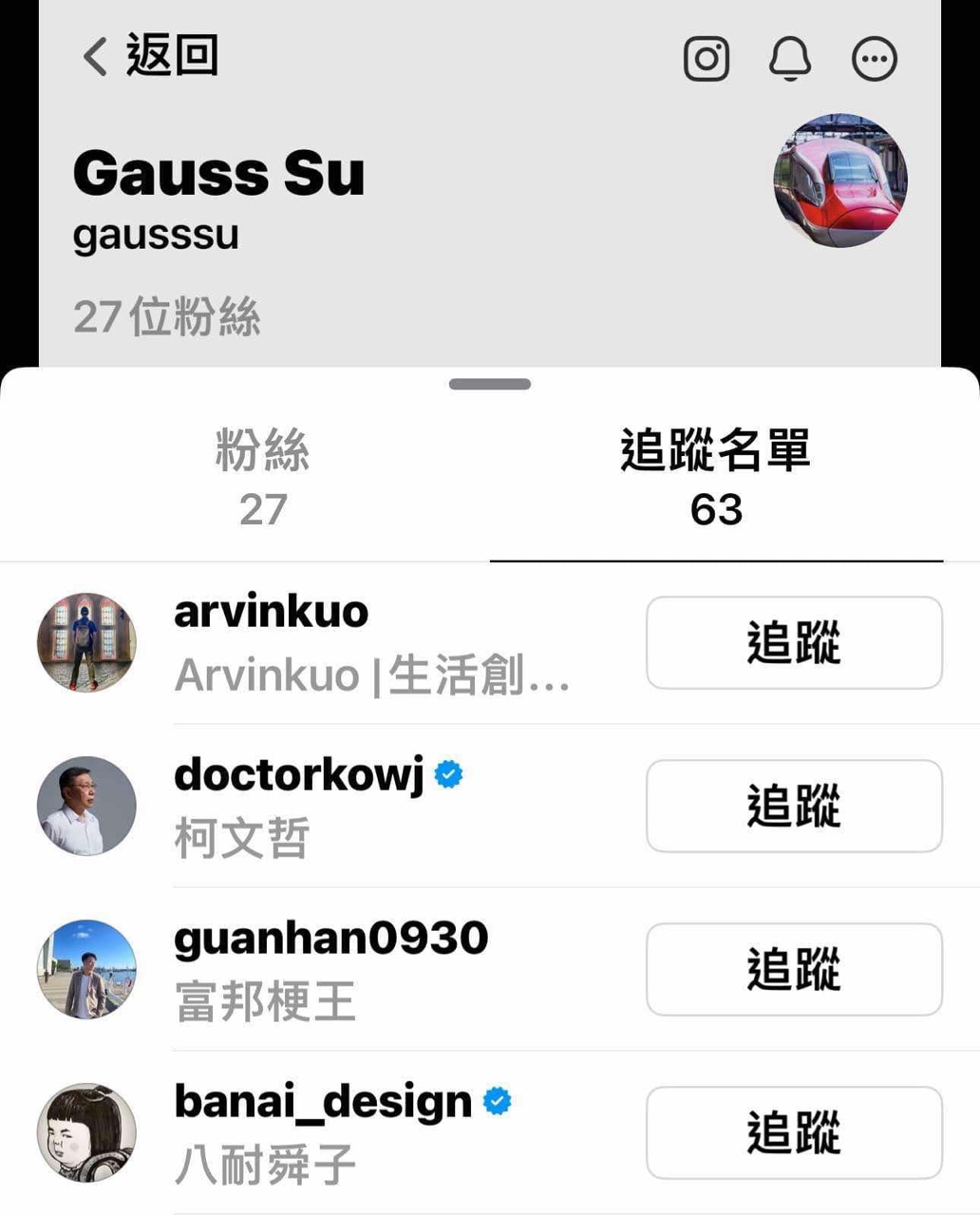Follow guanhan0930
Screen dimensions: 980x1216
pyautogui.click(x=794, y=970)
